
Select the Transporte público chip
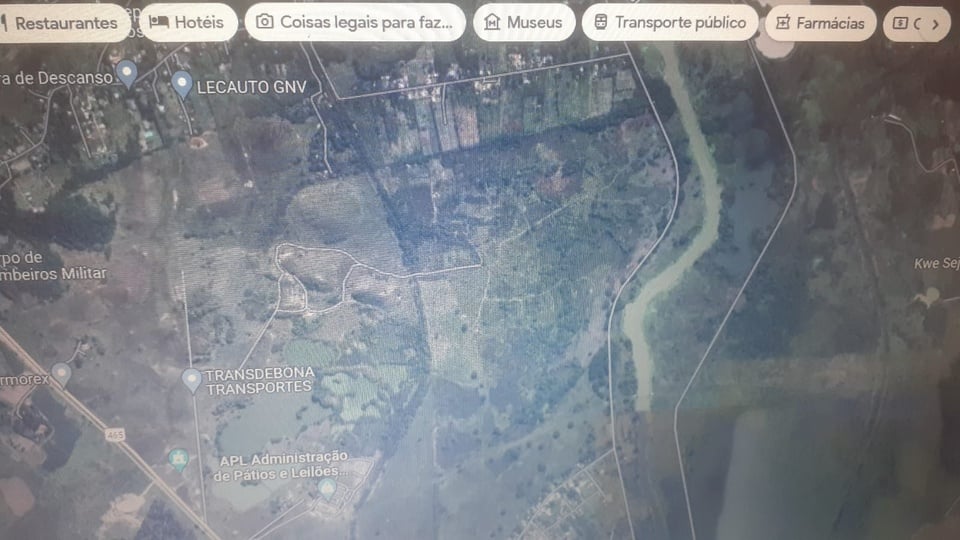[x=670, y=22]
